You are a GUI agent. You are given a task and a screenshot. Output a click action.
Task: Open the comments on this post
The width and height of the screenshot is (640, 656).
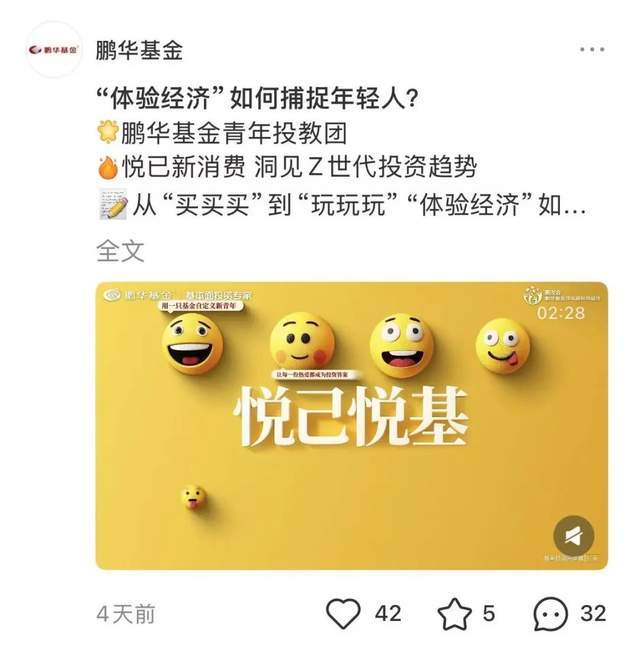click(x=551, y=611)
